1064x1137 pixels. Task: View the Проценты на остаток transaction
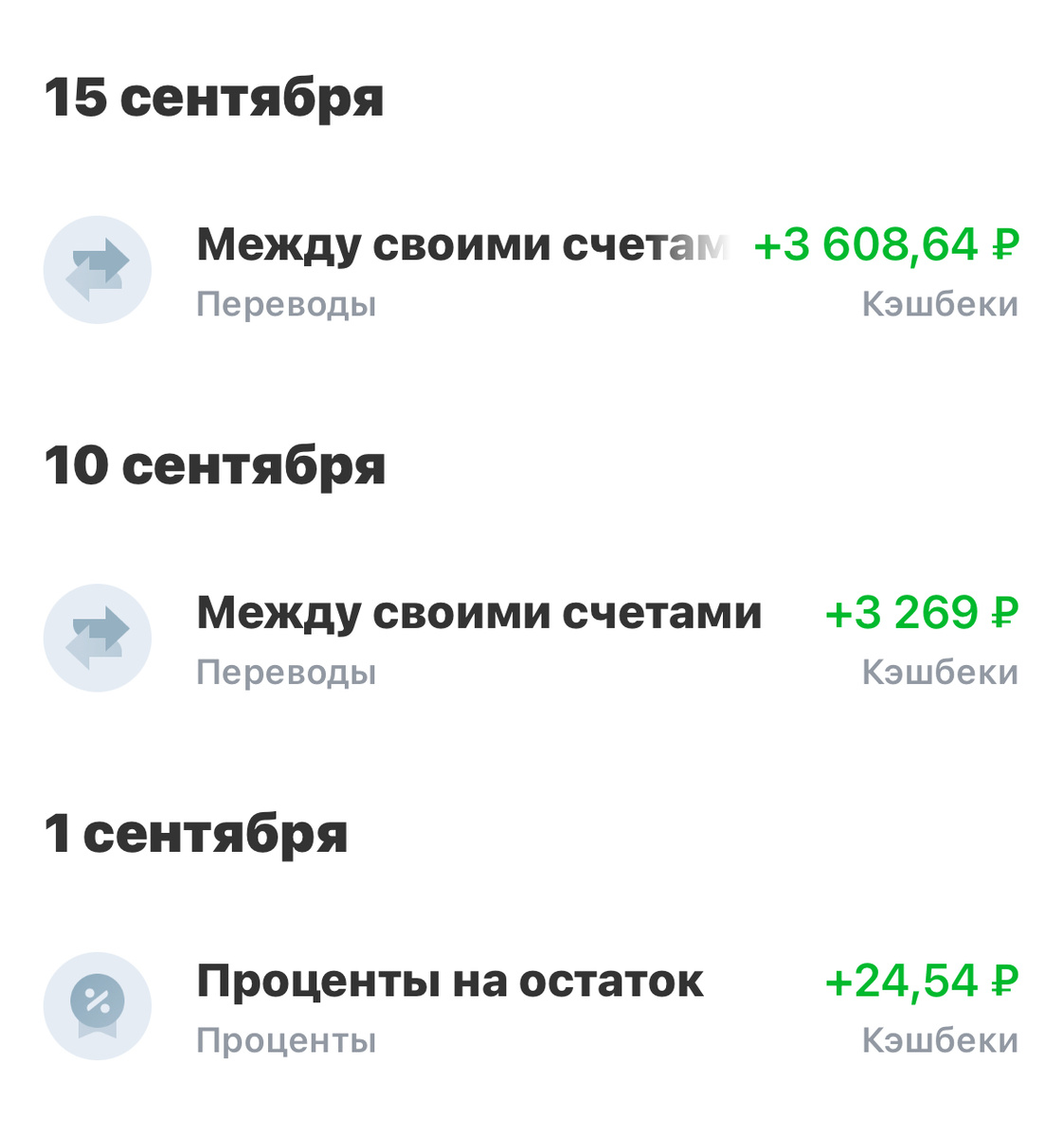tap(531, 1006)
